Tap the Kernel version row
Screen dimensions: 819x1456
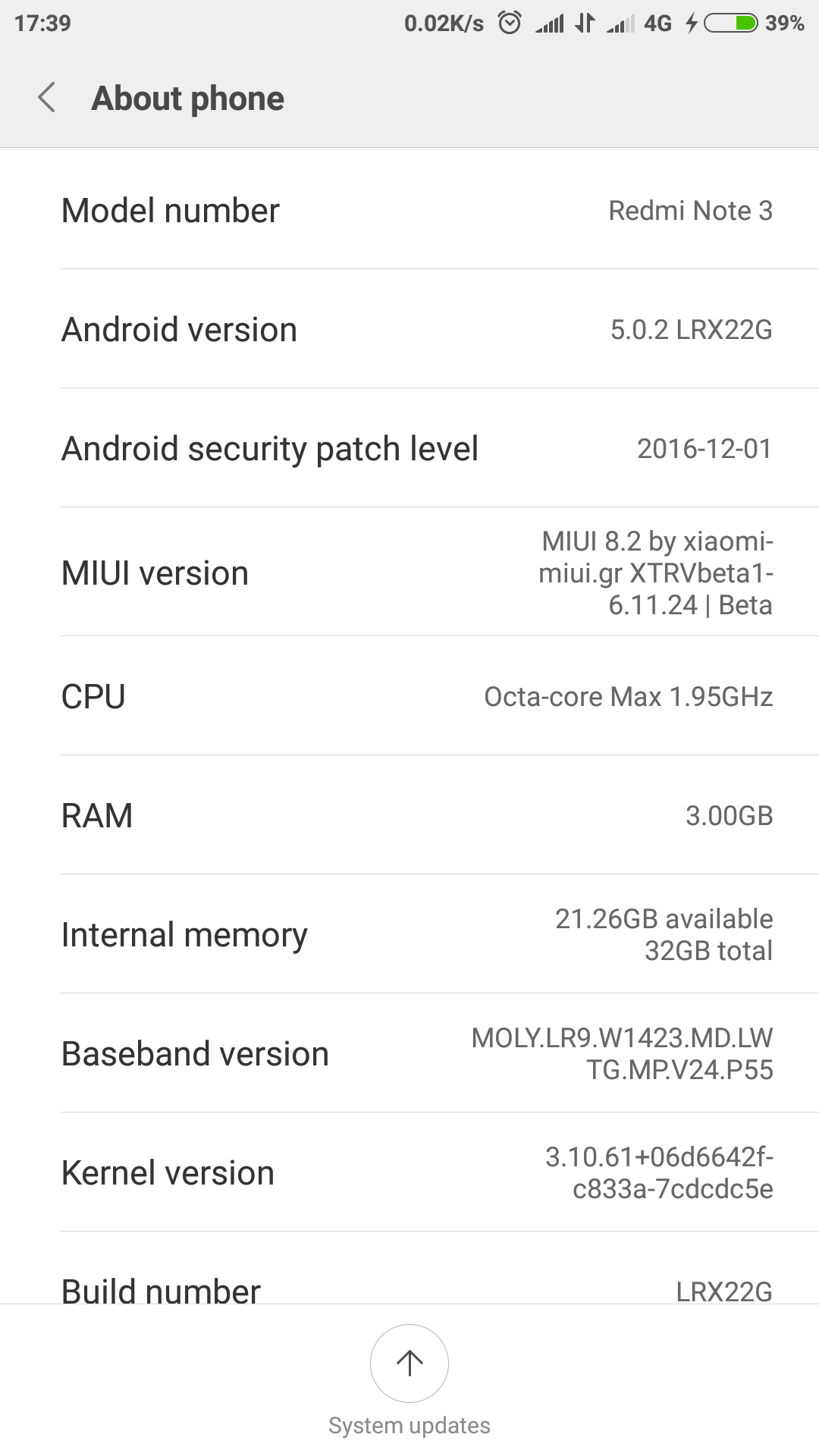click(409, 1172)
